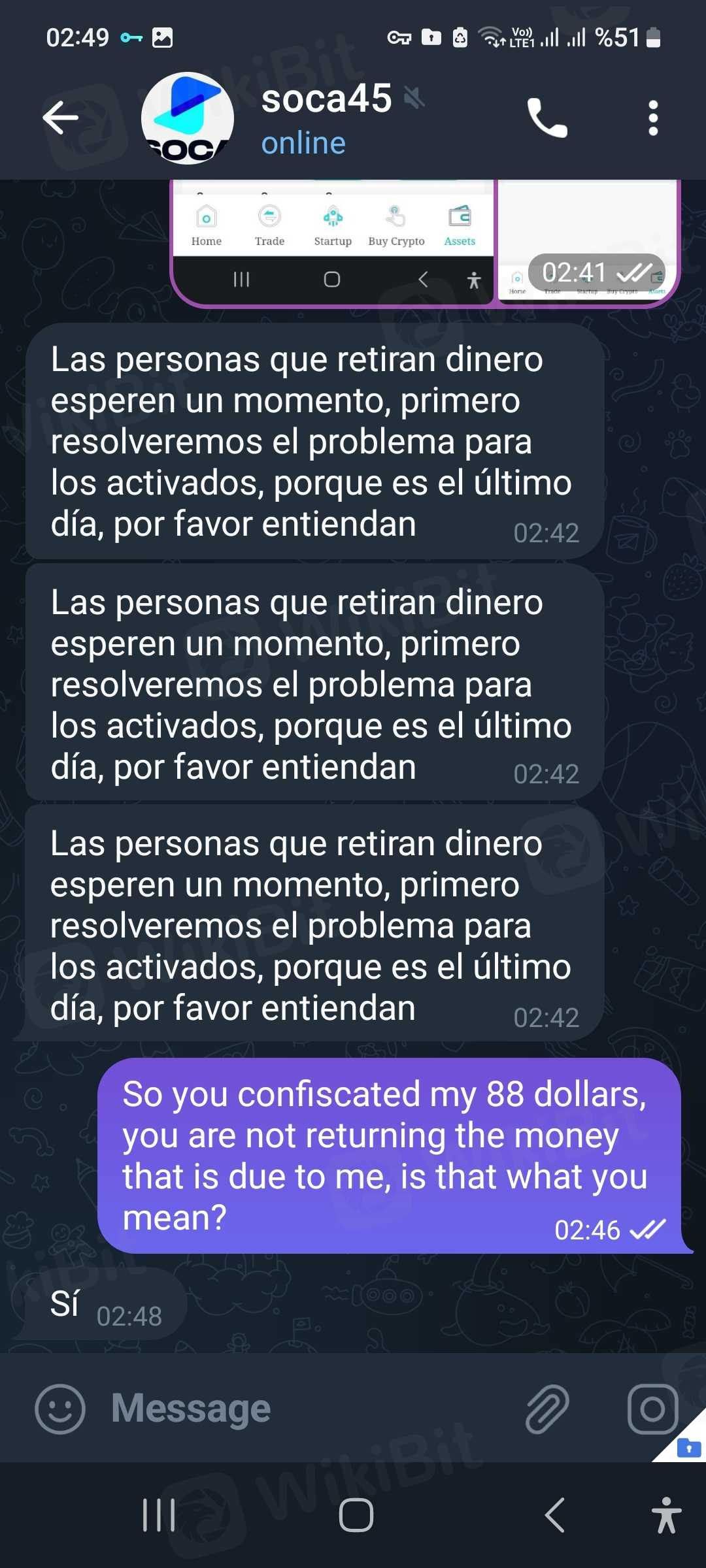Open the three-dot overflow menu

652,118
